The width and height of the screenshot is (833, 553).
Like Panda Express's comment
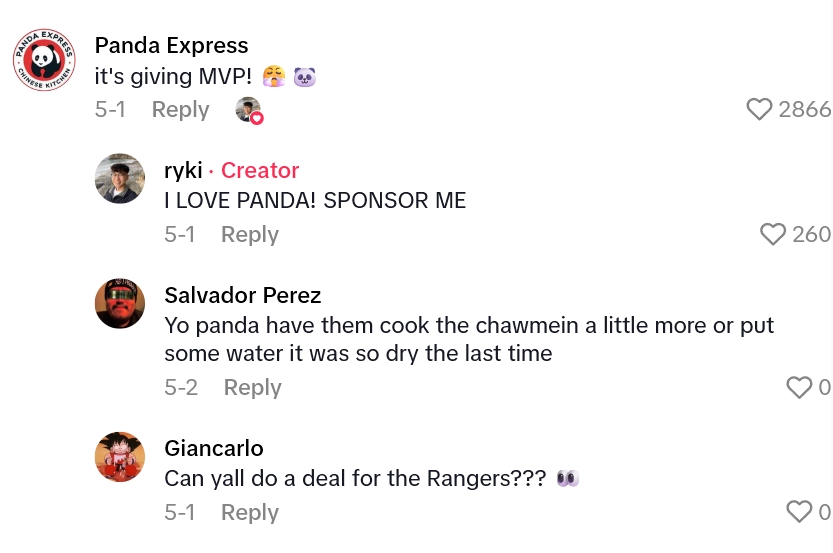761,109
